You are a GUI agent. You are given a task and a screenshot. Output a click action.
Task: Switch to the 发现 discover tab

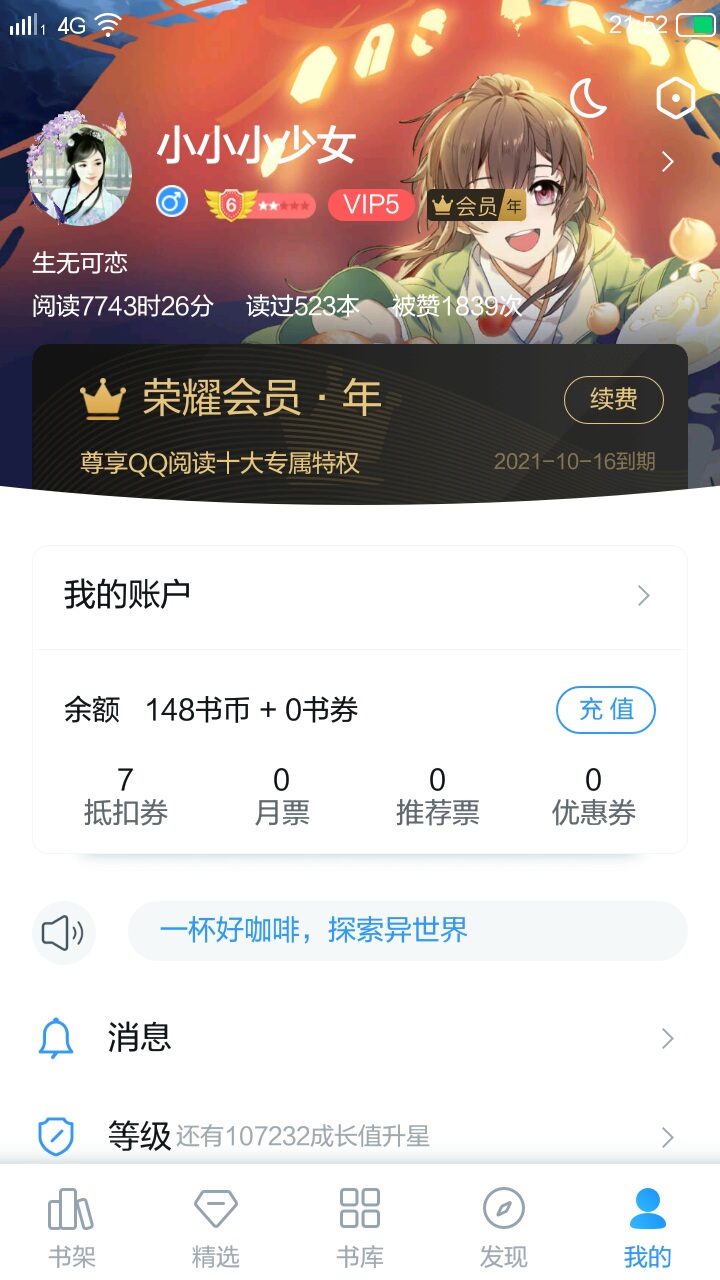coord(504,1226)
